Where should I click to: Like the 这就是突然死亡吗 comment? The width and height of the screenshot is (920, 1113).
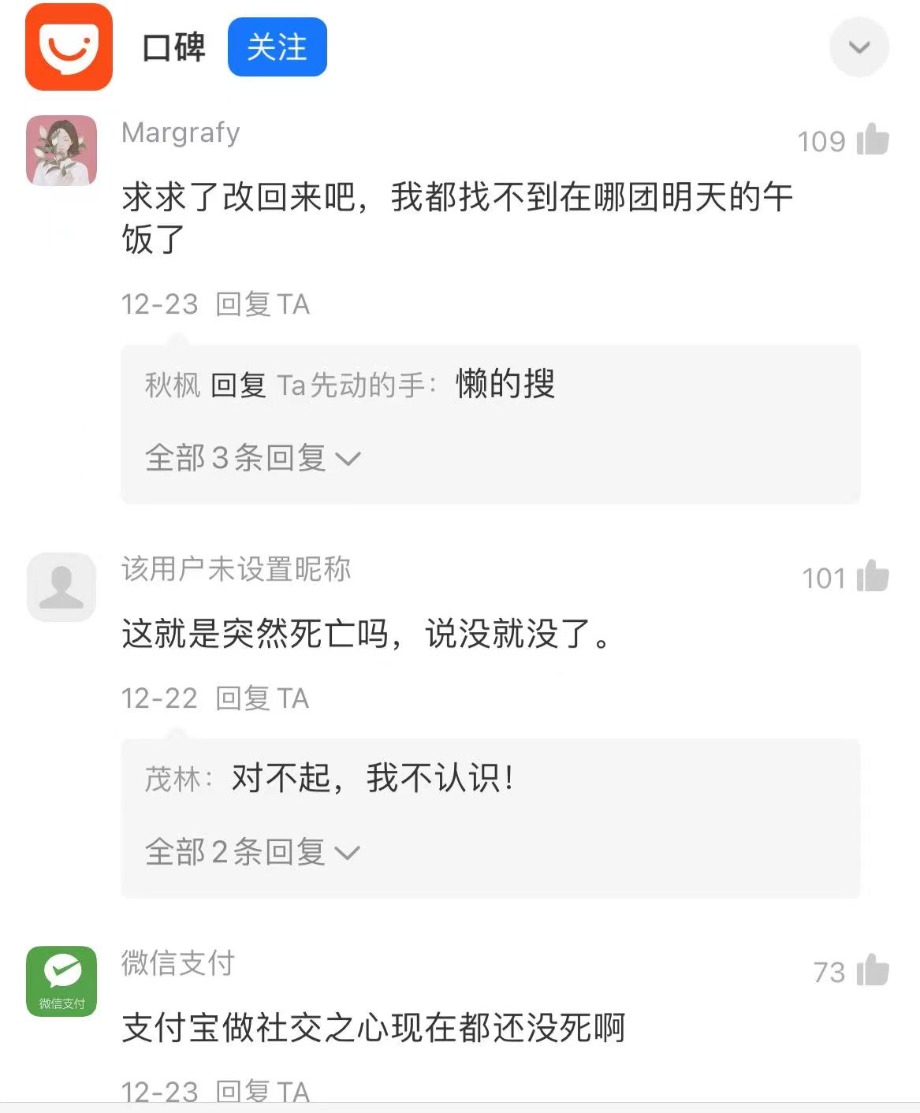coord(873,577)
